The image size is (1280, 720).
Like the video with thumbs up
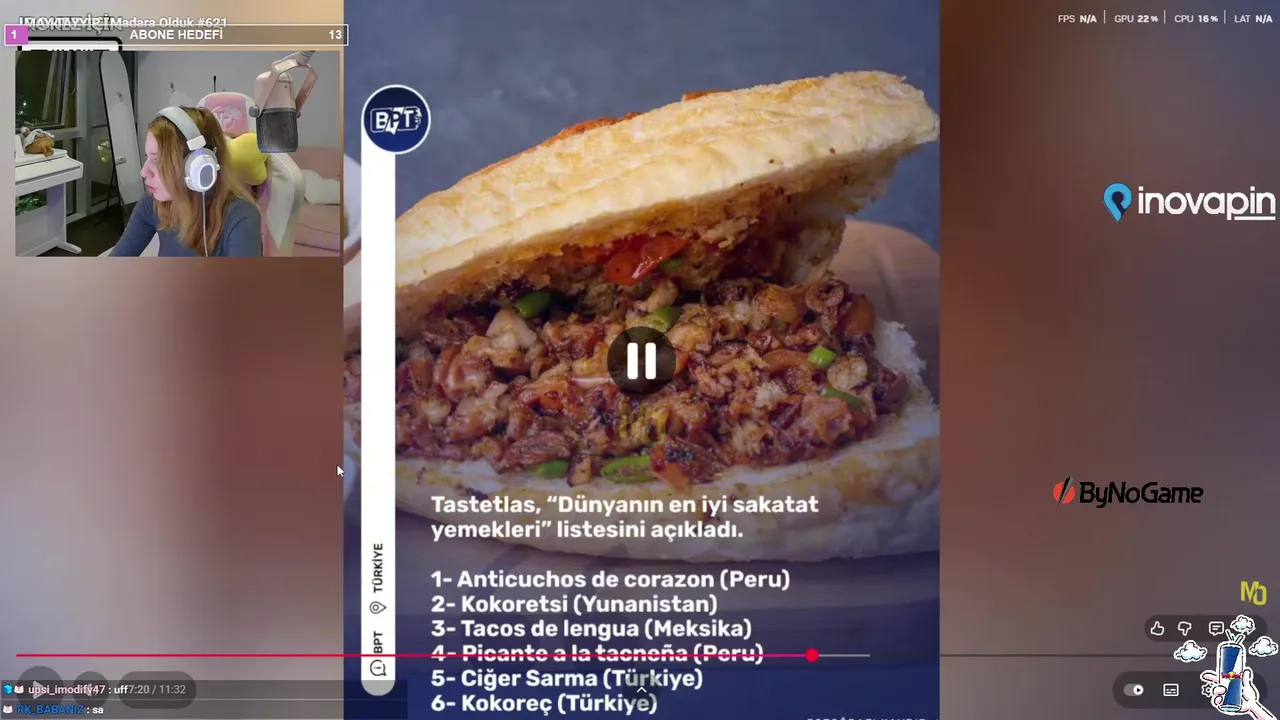click(1157, 629)
